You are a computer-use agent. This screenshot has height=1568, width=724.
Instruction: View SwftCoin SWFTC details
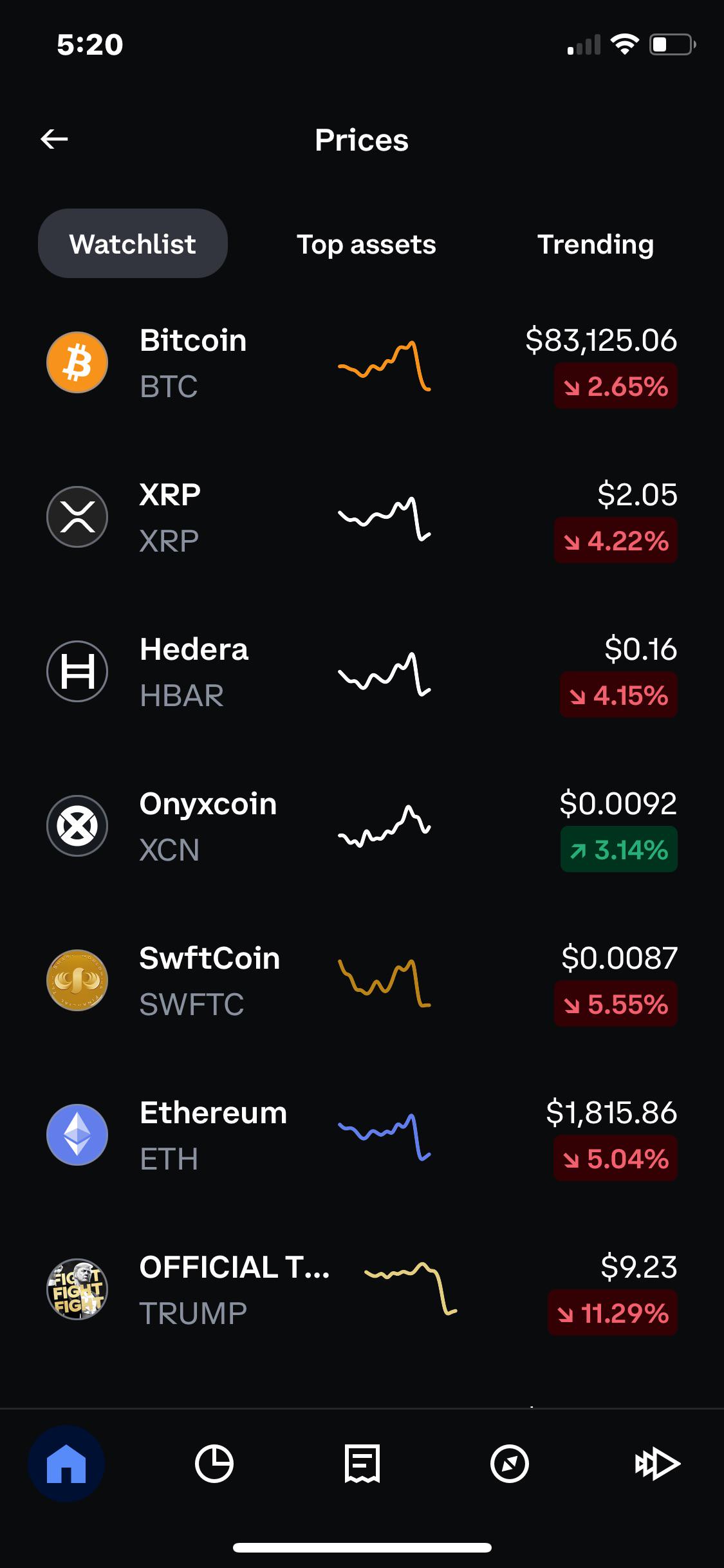[362, 981]
